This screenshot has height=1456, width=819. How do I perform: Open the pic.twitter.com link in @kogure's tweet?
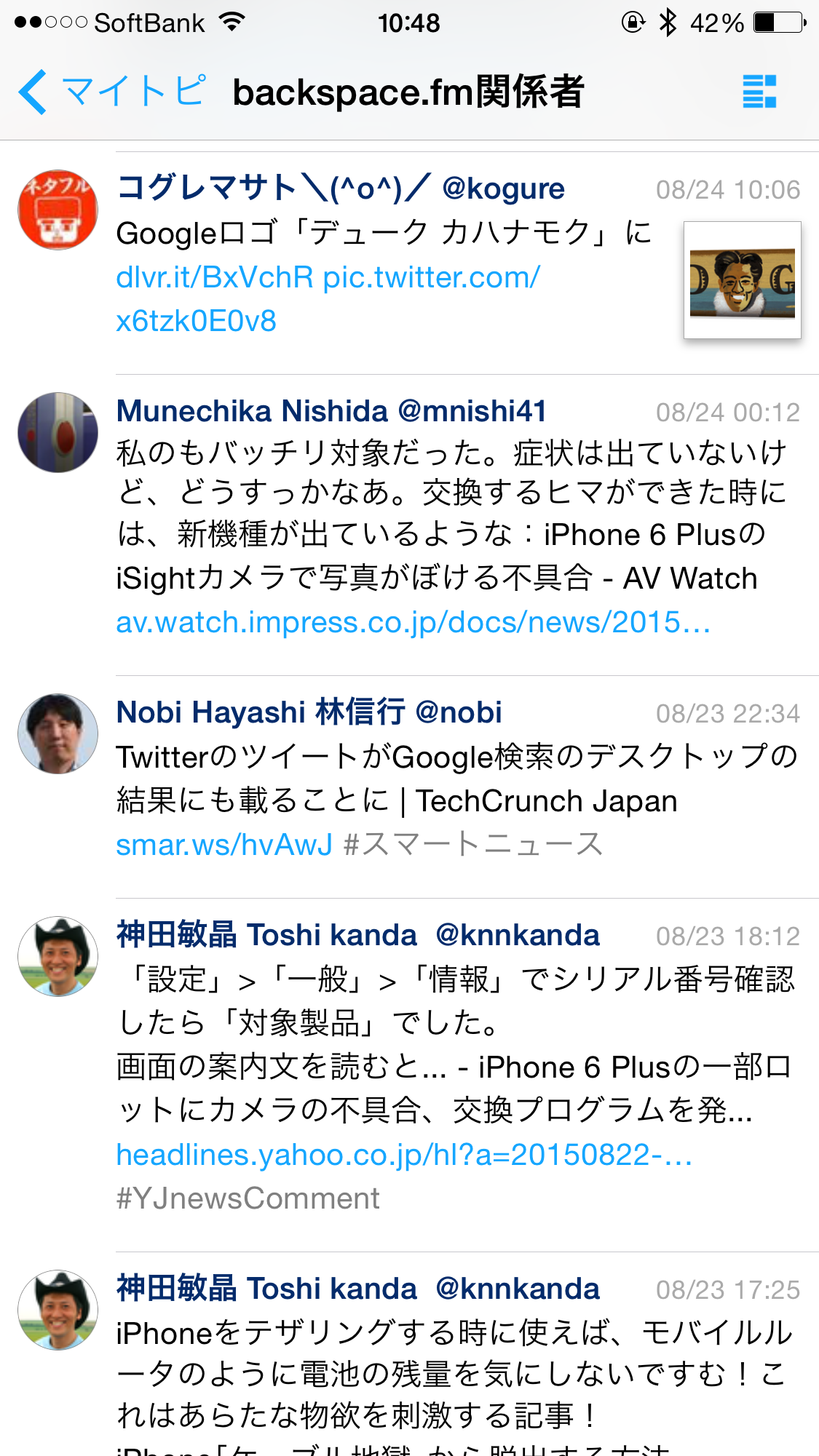click(431, 278)
